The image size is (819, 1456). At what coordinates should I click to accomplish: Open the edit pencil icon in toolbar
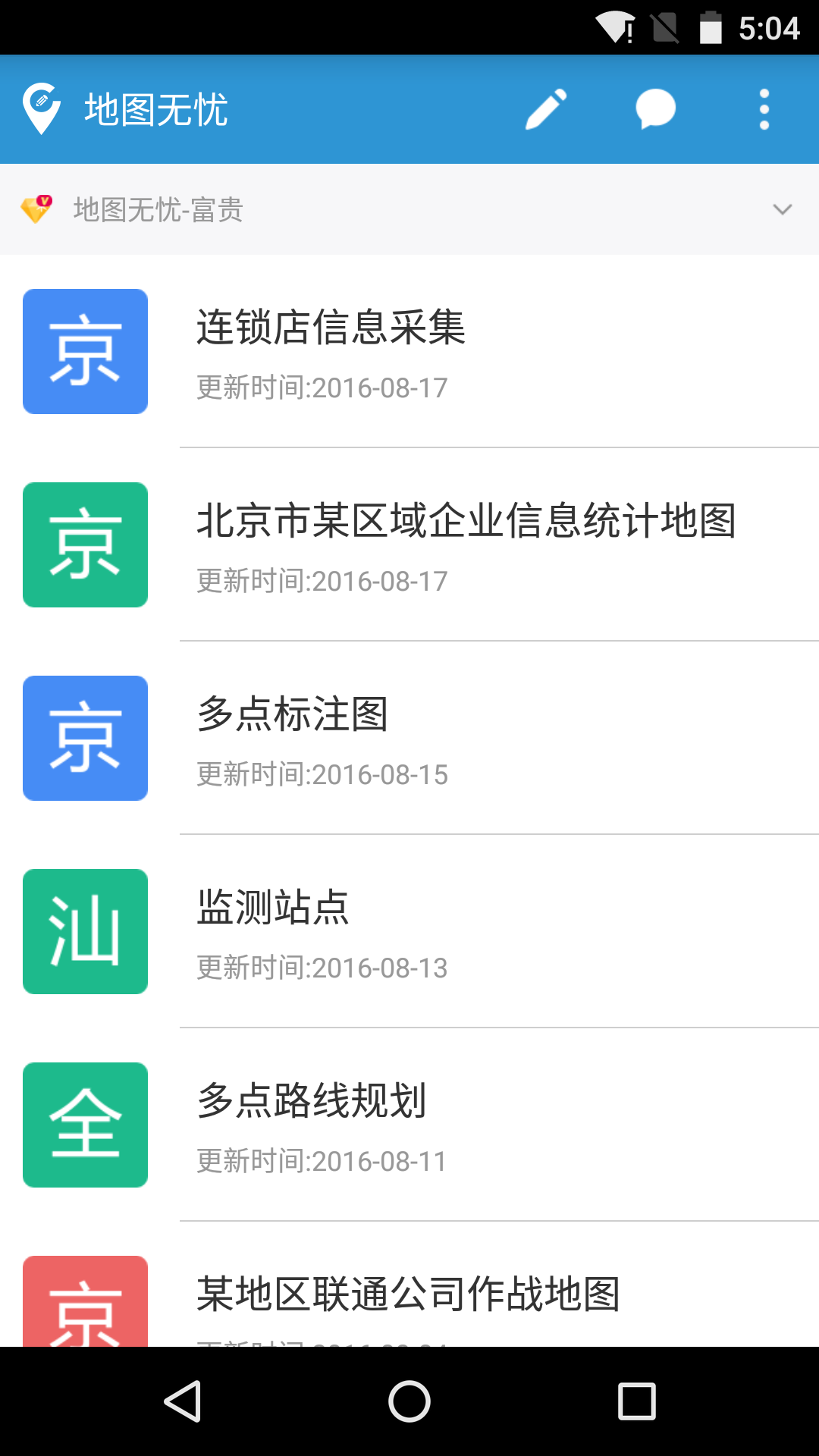pos(545,108)
